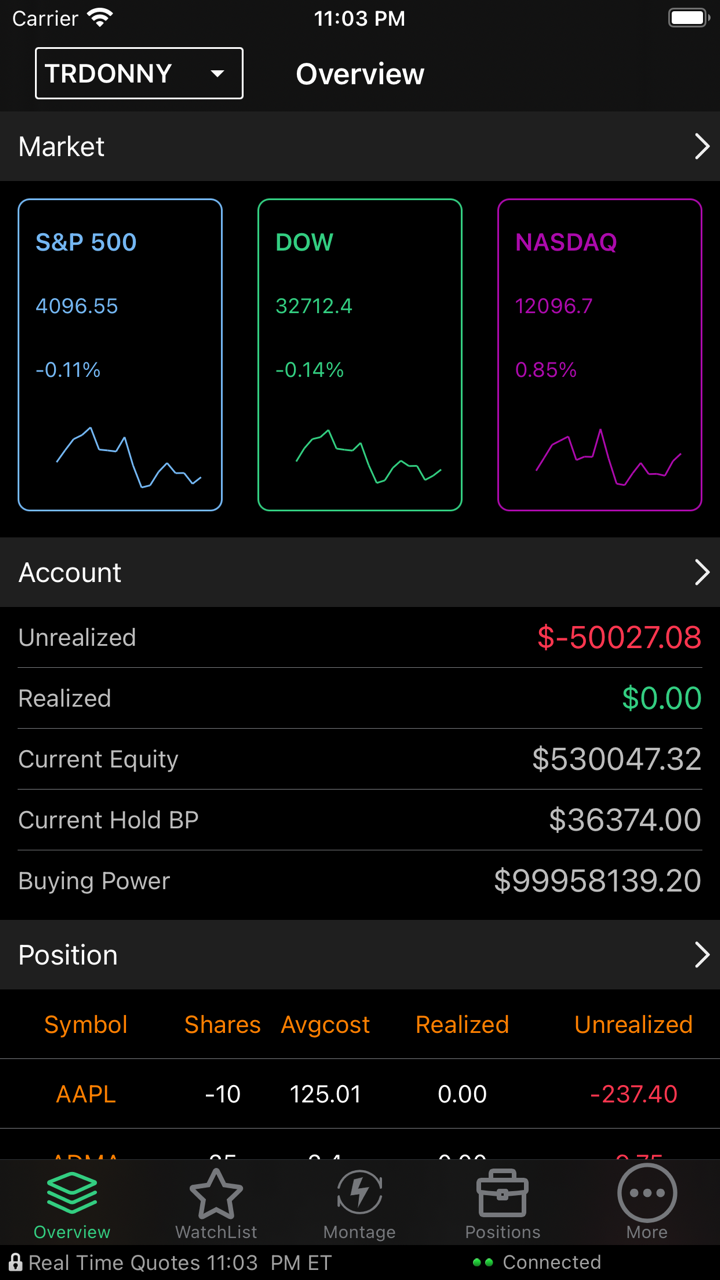Expand the Market section

click(701, 147)
